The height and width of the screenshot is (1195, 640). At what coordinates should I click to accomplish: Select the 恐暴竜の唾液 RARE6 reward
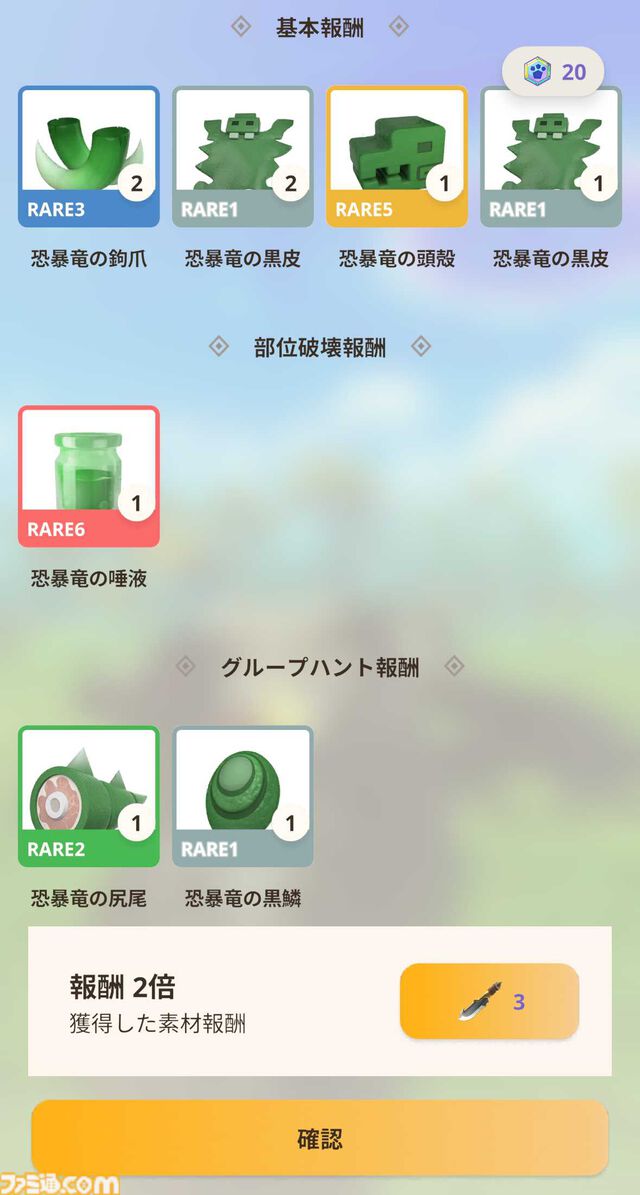click(x=89, y=476)
